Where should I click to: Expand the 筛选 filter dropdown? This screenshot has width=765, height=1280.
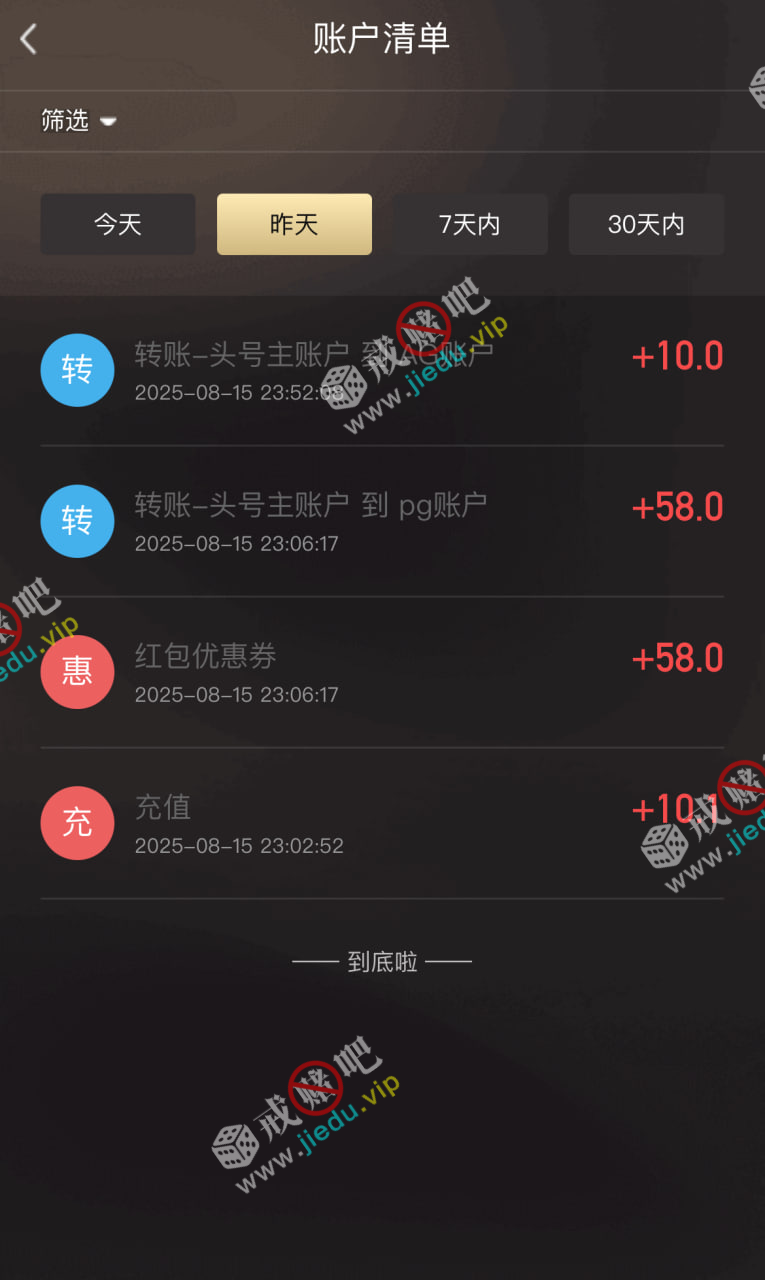click(x=78, y=121)
